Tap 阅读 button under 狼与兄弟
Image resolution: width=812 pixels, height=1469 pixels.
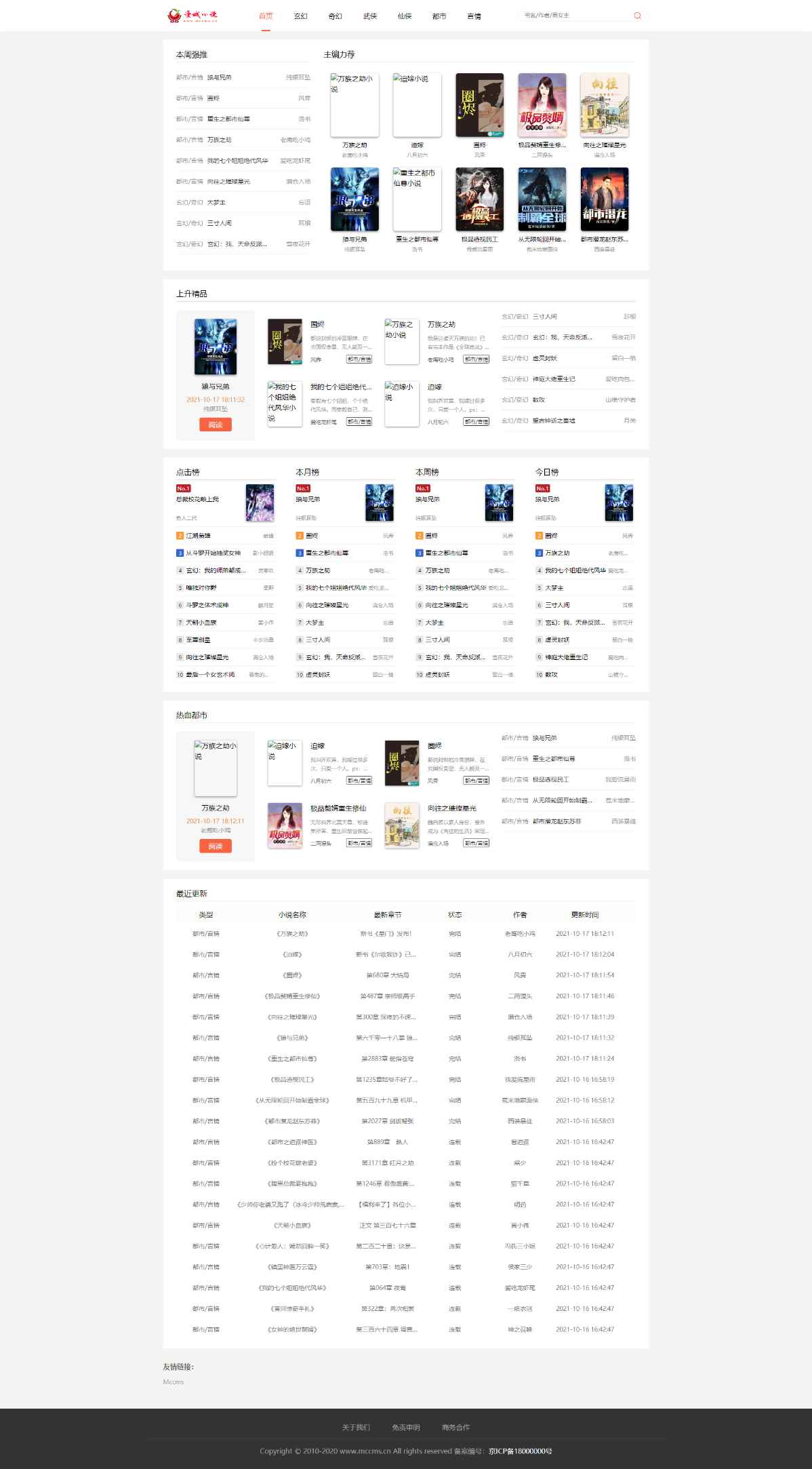[x=215, y=425]
